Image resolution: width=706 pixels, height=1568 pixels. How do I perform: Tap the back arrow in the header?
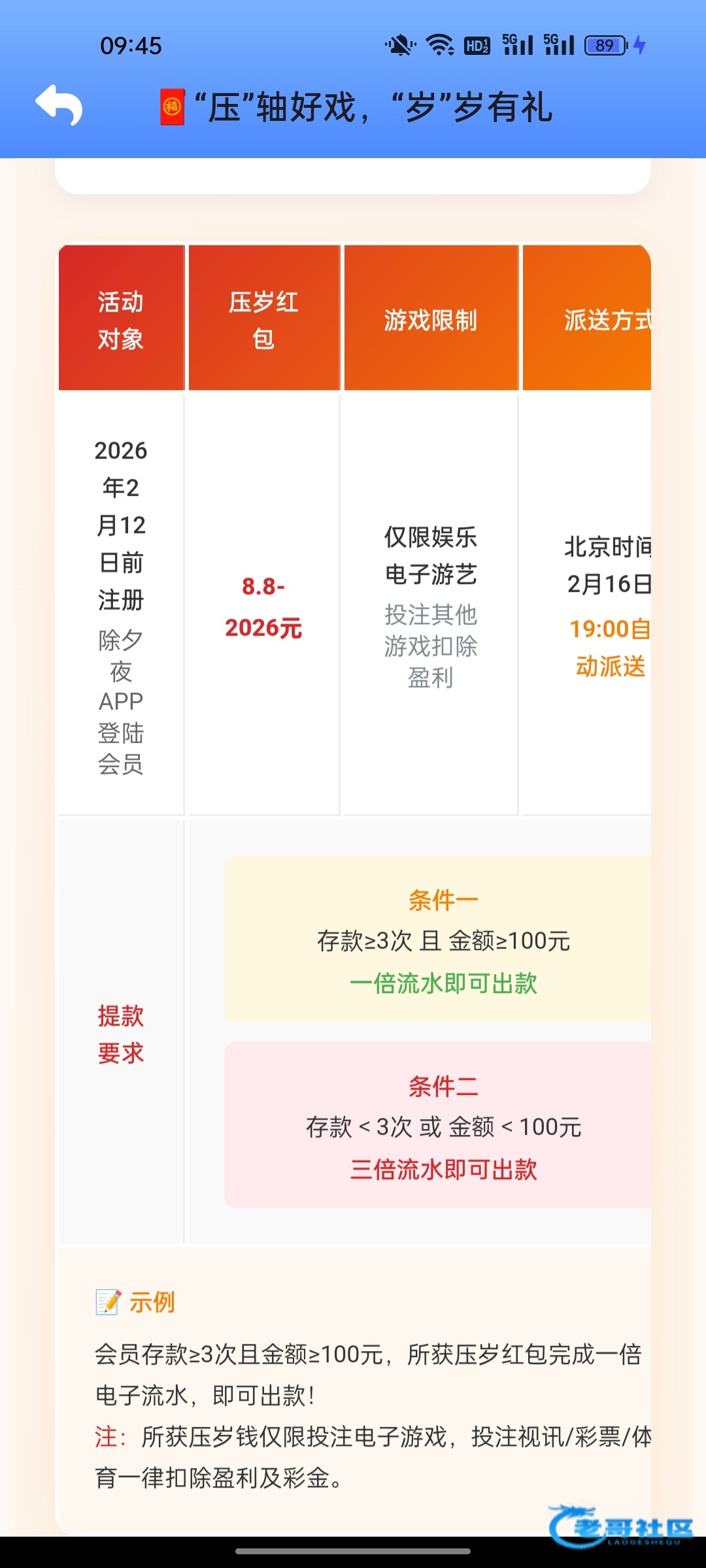tap(59, 105)
